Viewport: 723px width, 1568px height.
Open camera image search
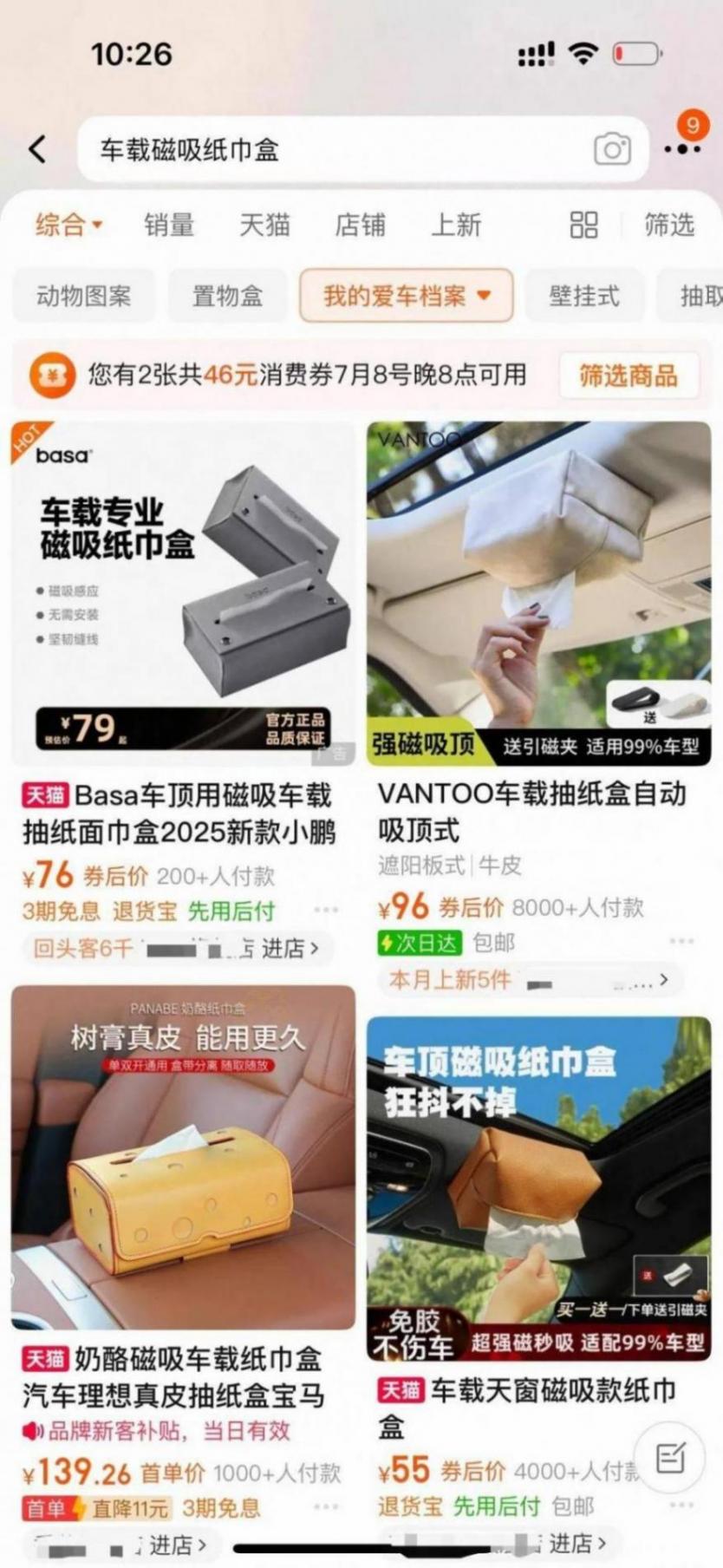pos(612,149)
